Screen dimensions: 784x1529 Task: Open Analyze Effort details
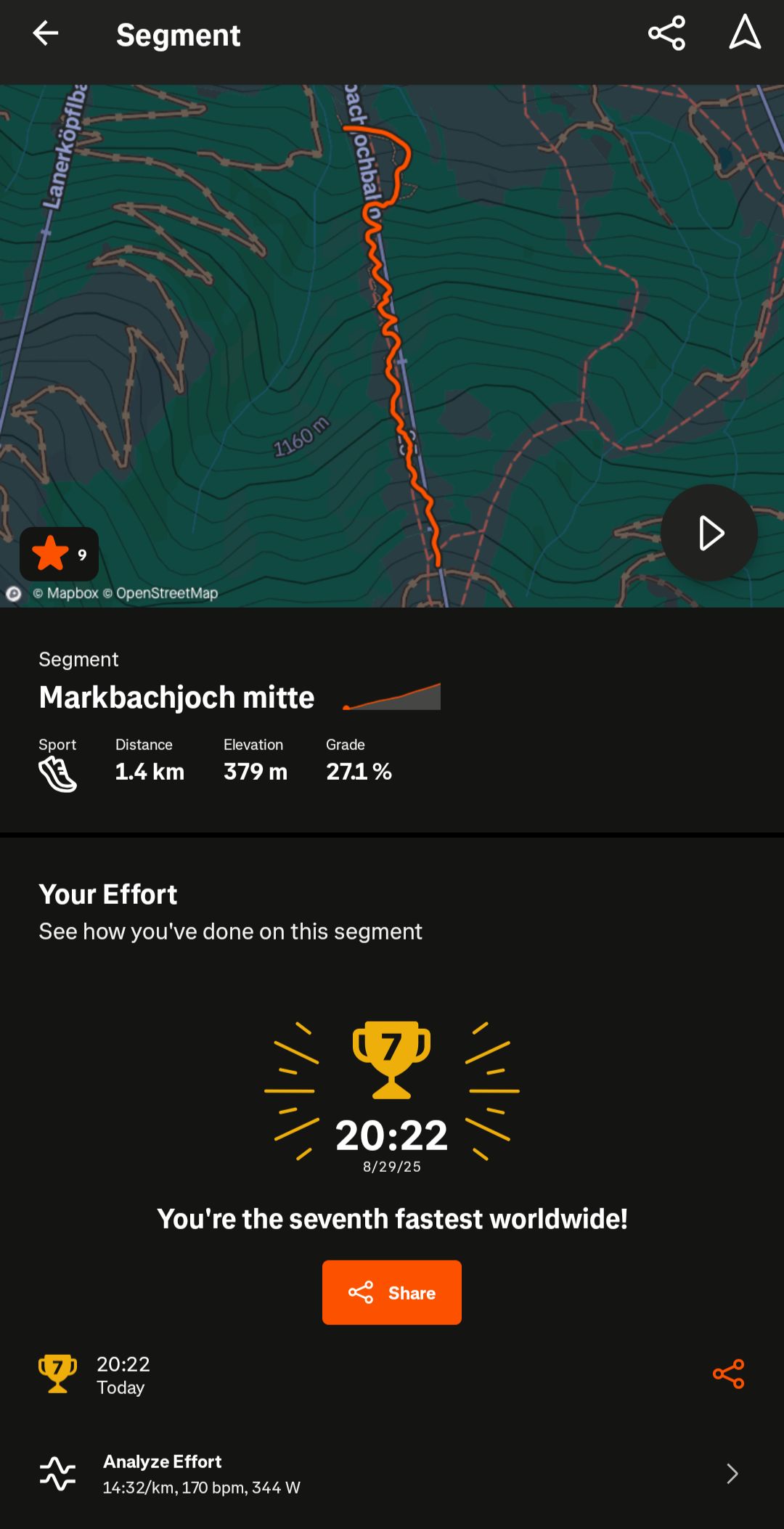(392, 1474)
